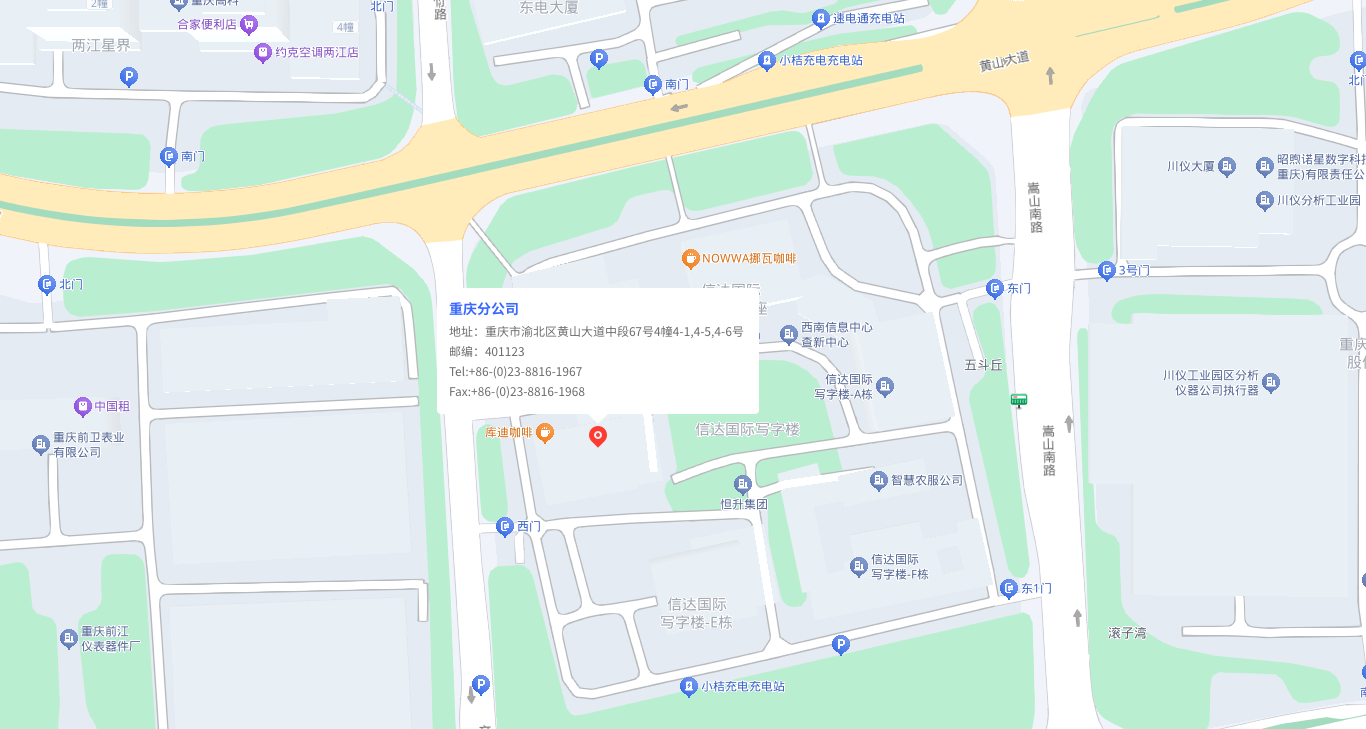The height and width of the screenshot is (729, 1366).
Task: Open the 速电通充电站 charging station marker
Action: point(821,18)
